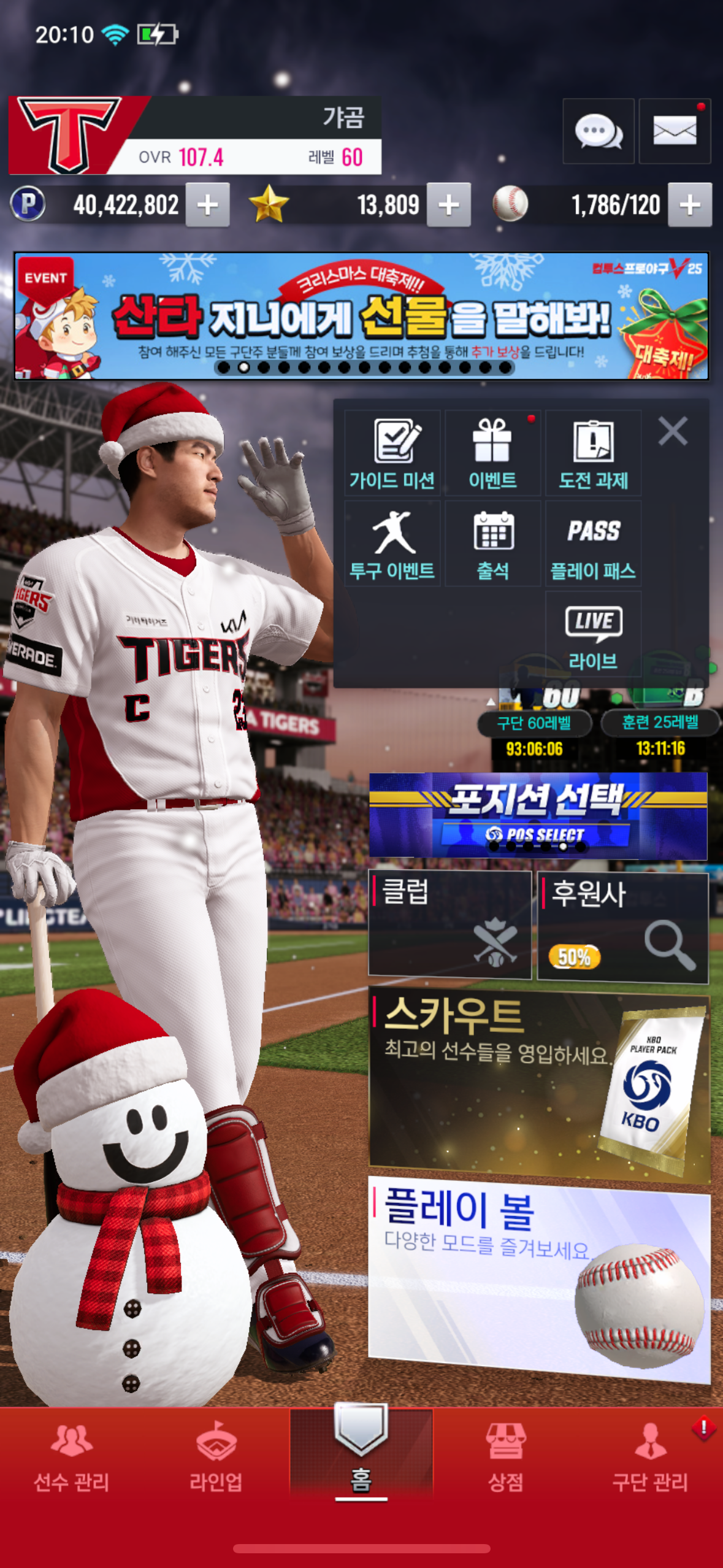Close the quick menu panel
Image resolution: width=723 pixels, height=1568 pixels.
point(673,431)
